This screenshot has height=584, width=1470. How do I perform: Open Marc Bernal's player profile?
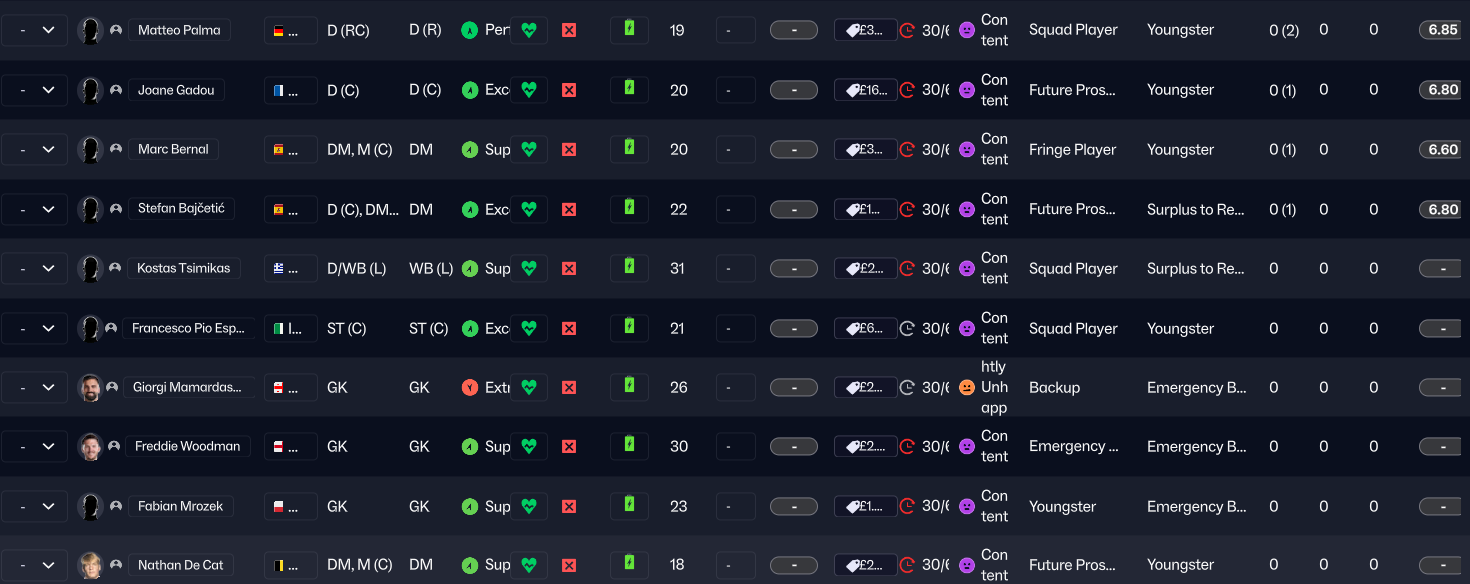[173, 149]
